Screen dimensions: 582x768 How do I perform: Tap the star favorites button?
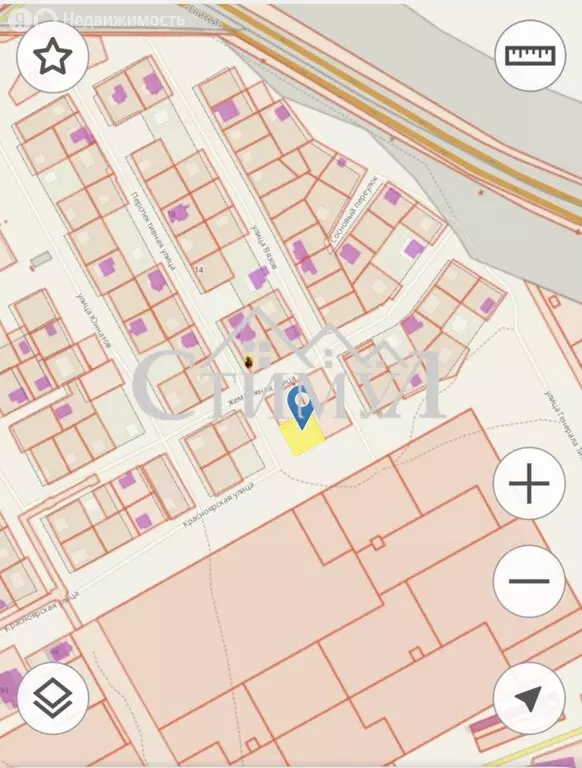pos(53,56)
